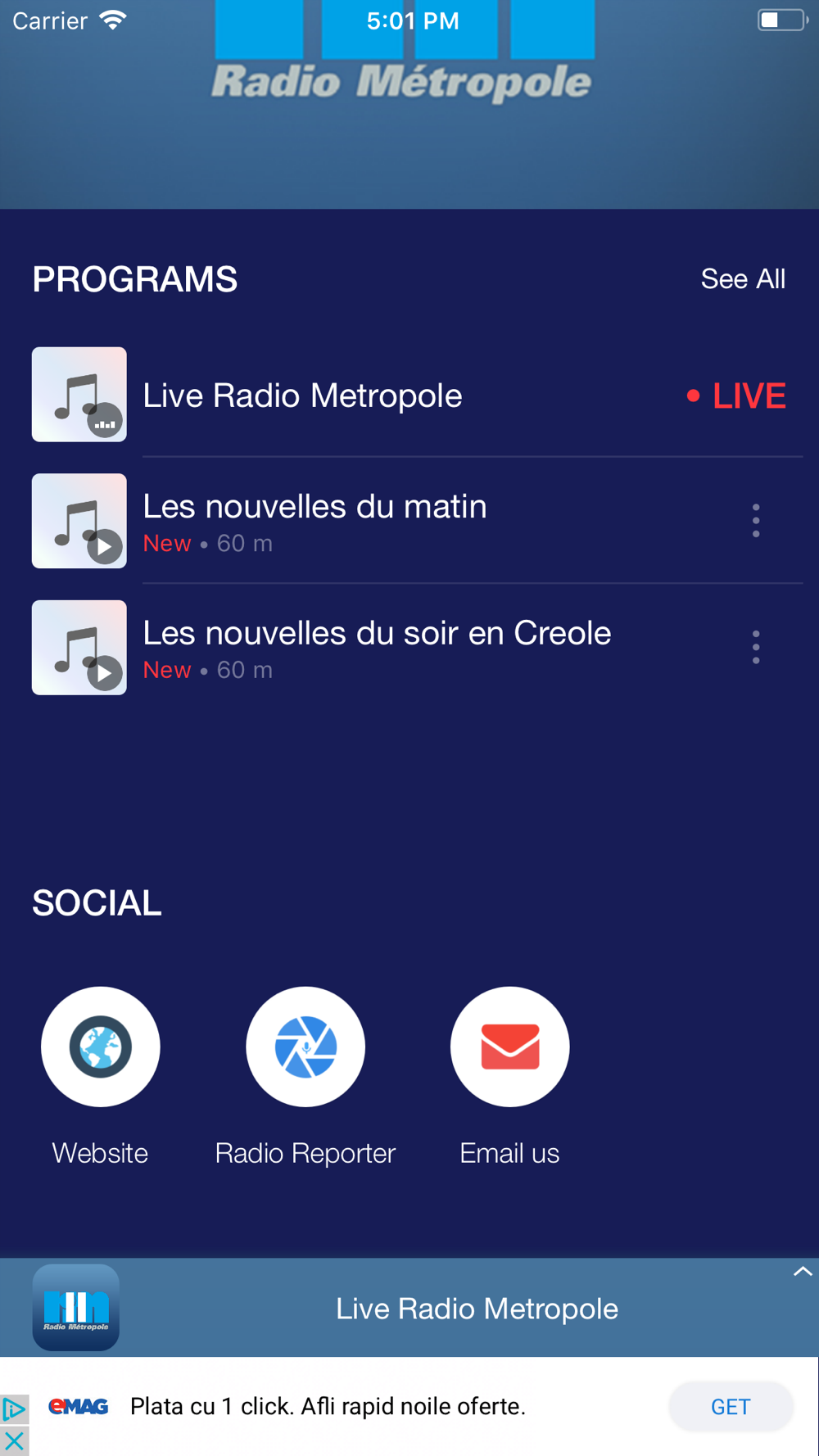Image resolution: width=819 pixels, height=1456 pixels.
Task: Open options for Les nouvelles du matin
Action: pos(756,521)
